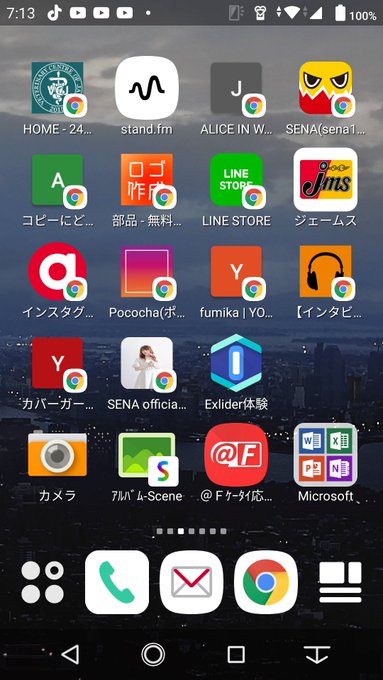Open the app drawer with four dots
Screen dimensions: 383x680
[43, 582]
